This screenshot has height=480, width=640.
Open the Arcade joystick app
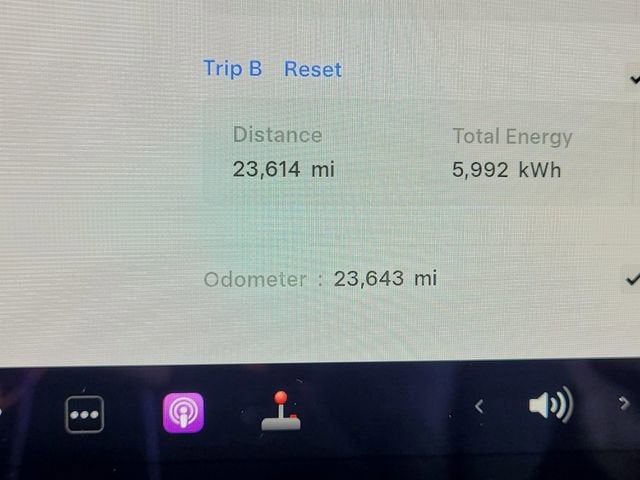coord(281,411)
